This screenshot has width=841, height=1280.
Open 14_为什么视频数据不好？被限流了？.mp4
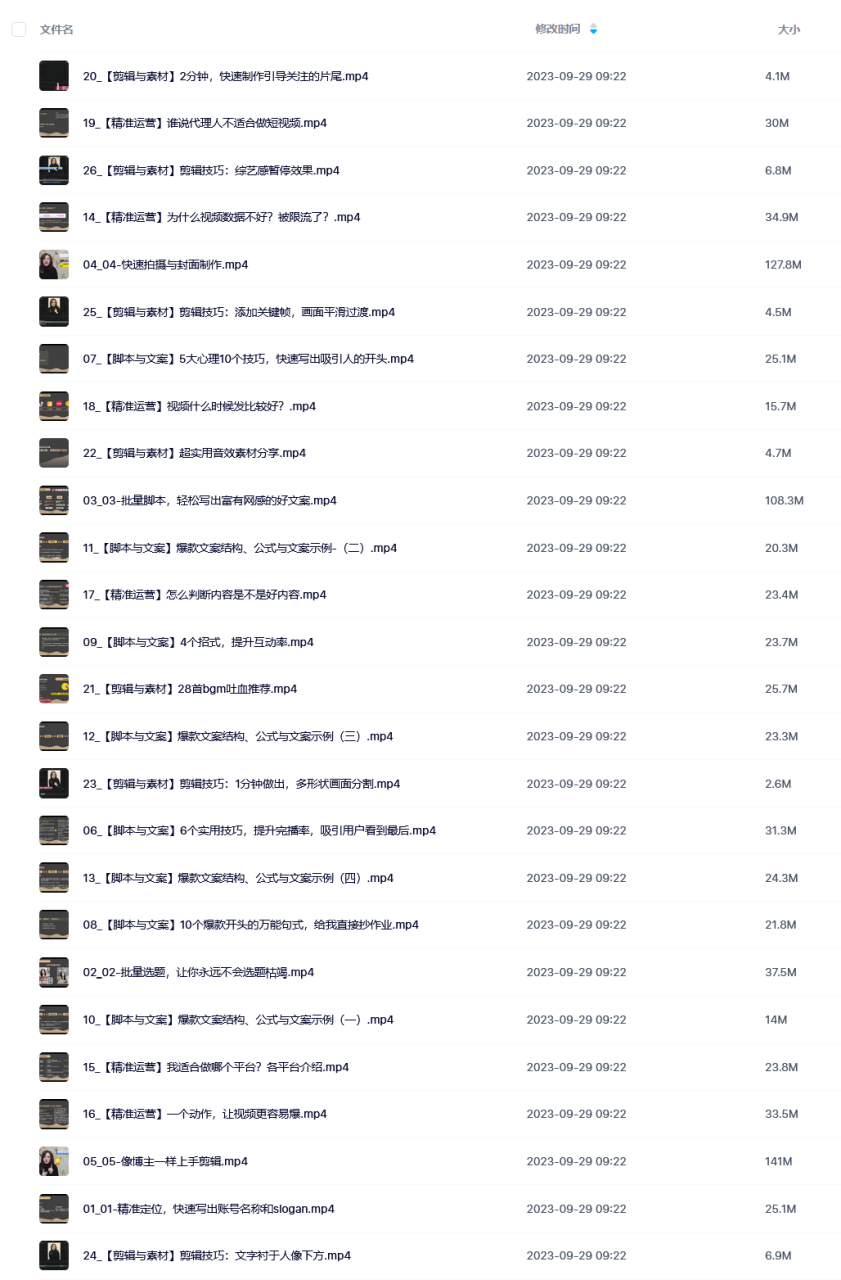click(221, 217)
